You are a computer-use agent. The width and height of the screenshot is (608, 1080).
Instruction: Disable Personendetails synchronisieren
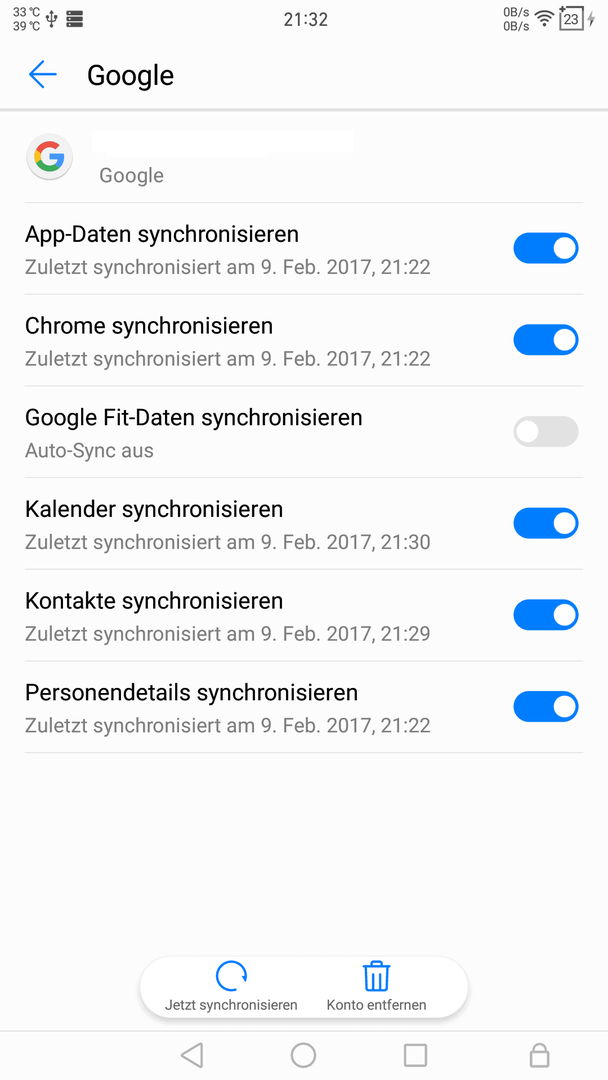pyautogui.click(x=545, y=706)
